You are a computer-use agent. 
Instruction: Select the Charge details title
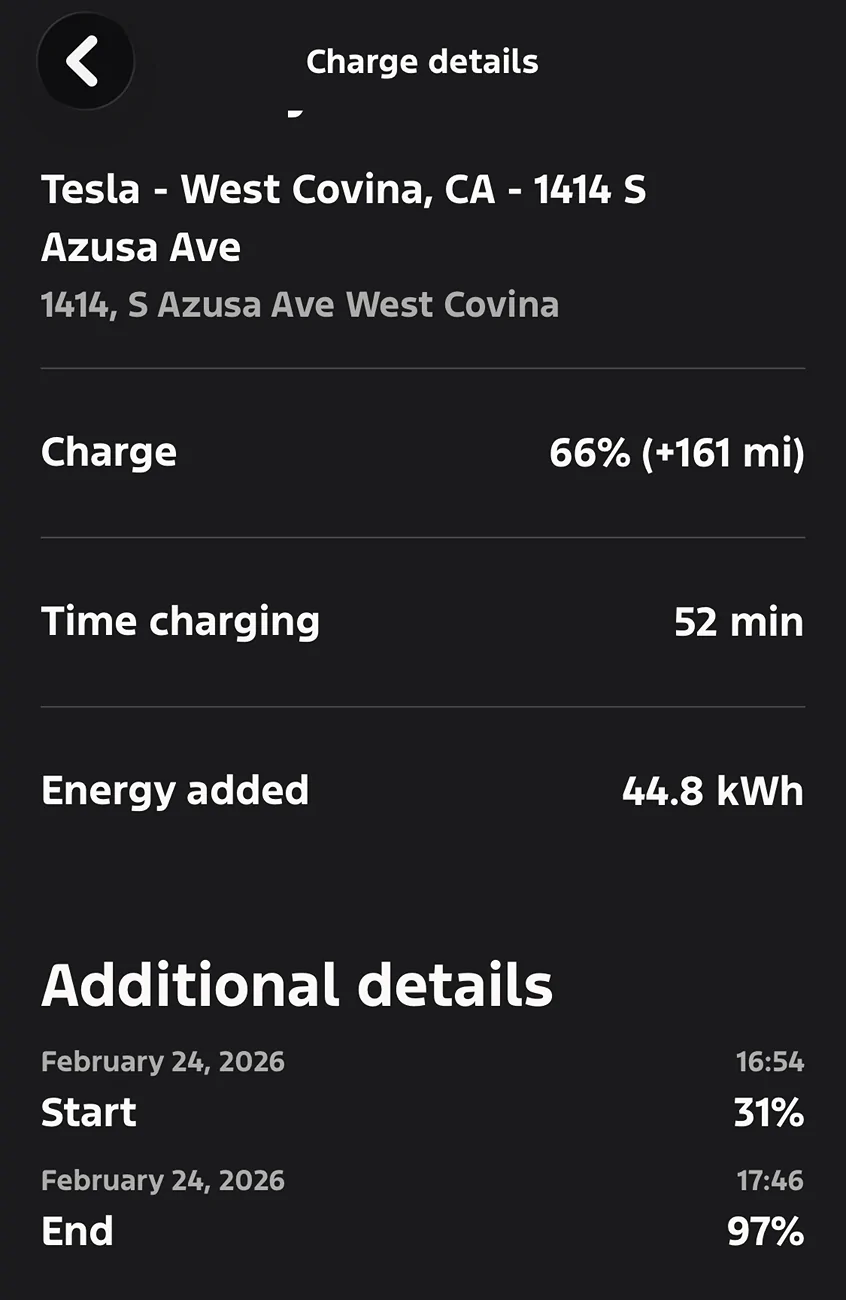point(422,61)
